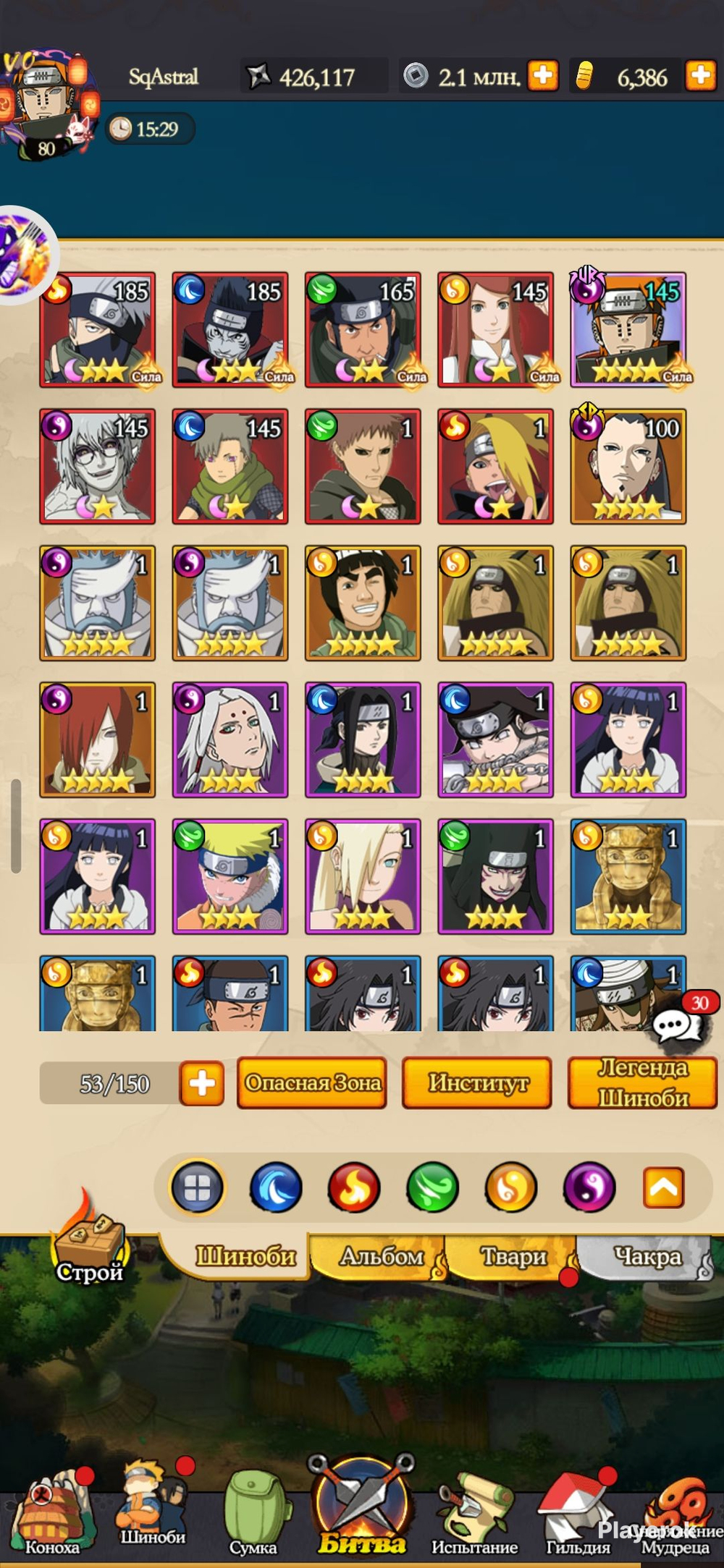Viewport: 724px width, 1568px height.
Task: Filter shinobi by wind element
Action: 432,1187
